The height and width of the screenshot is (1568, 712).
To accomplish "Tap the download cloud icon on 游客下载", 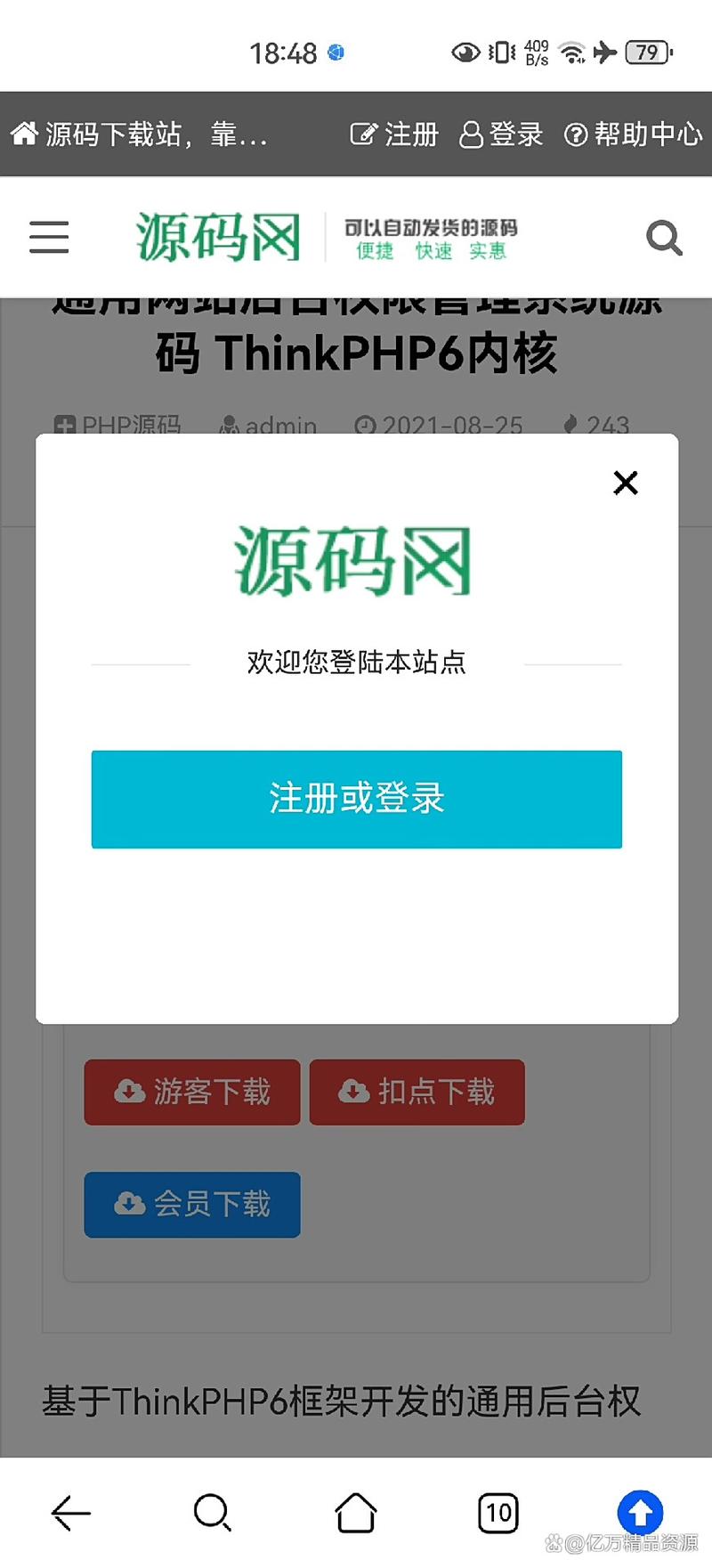I will tap(129, 1092).
